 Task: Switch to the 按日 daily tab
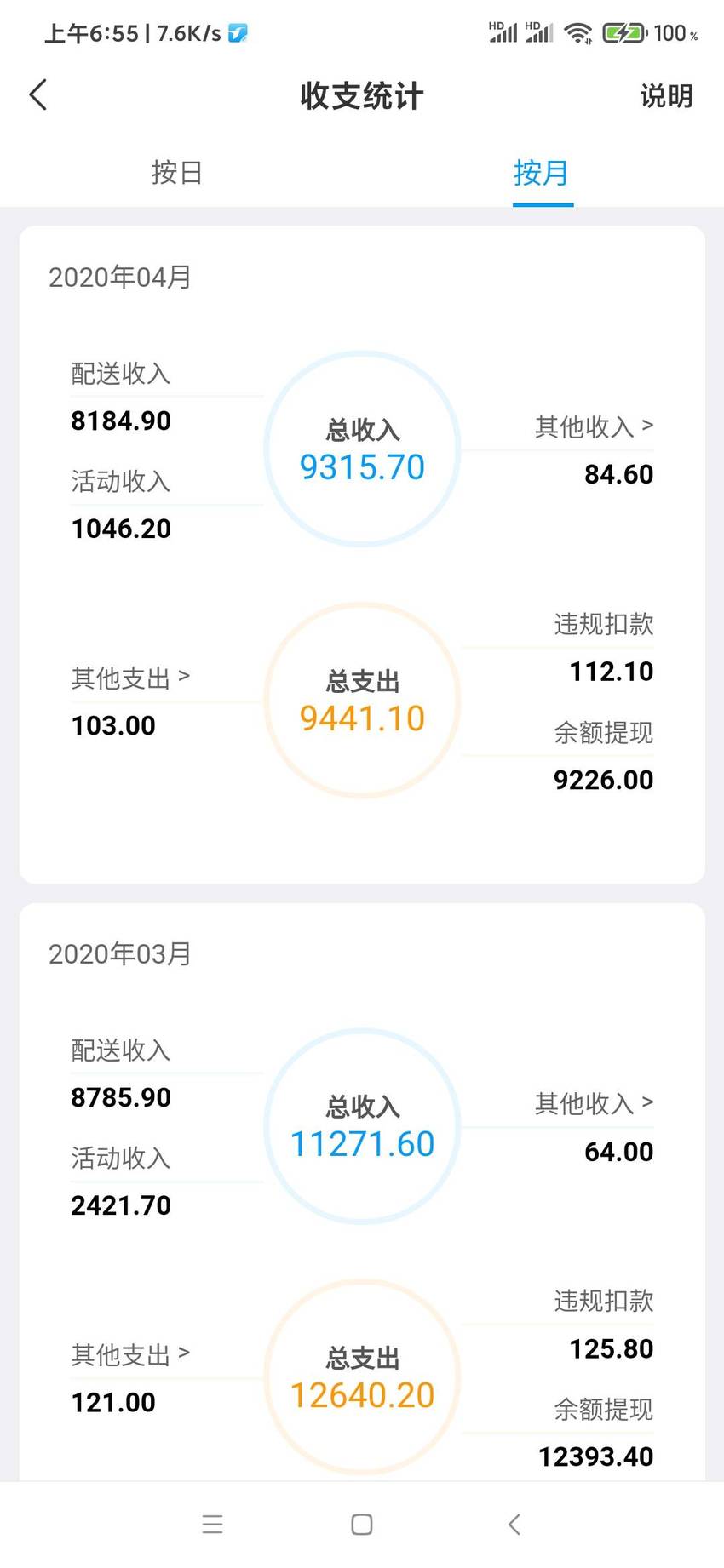click(x=177, y=173)
